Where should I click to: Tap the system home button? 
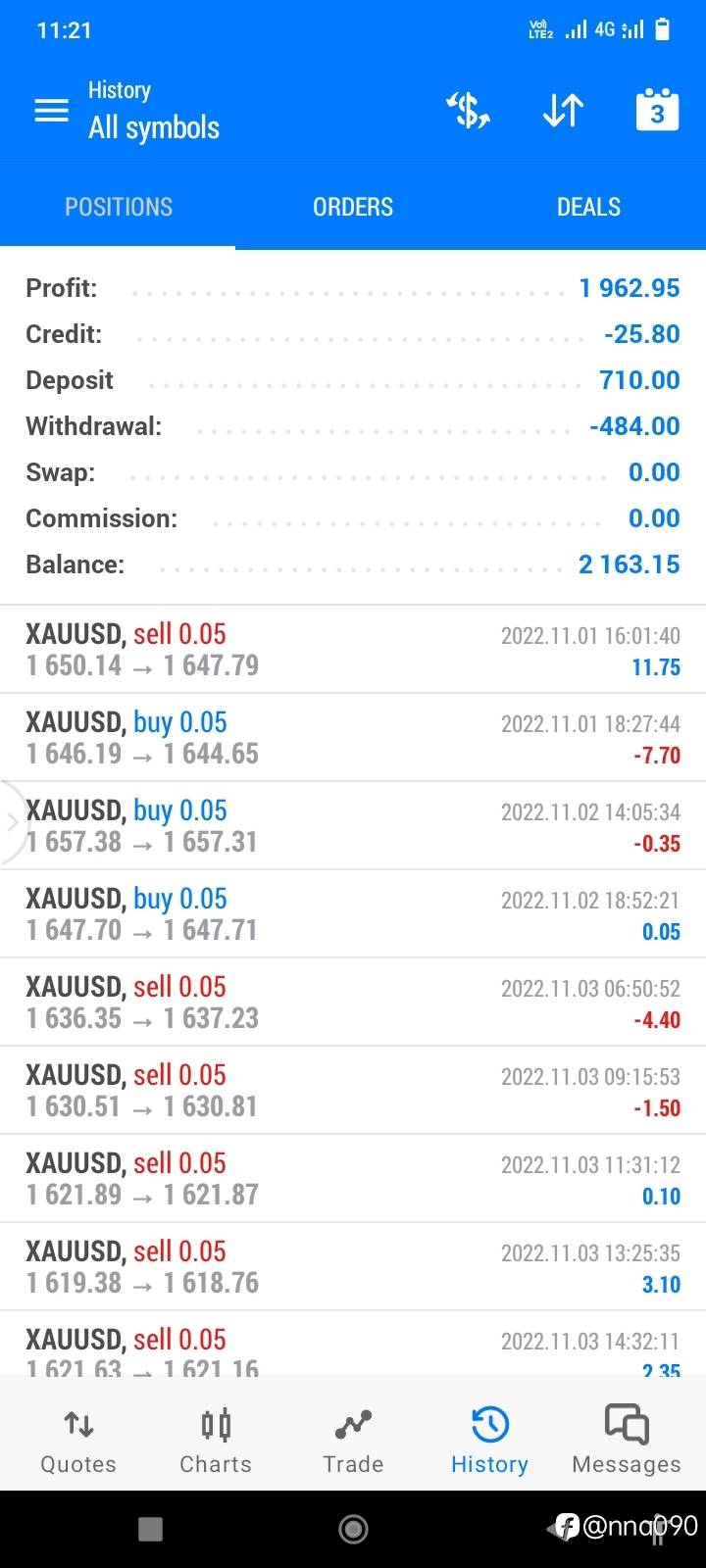(353, 1528)
